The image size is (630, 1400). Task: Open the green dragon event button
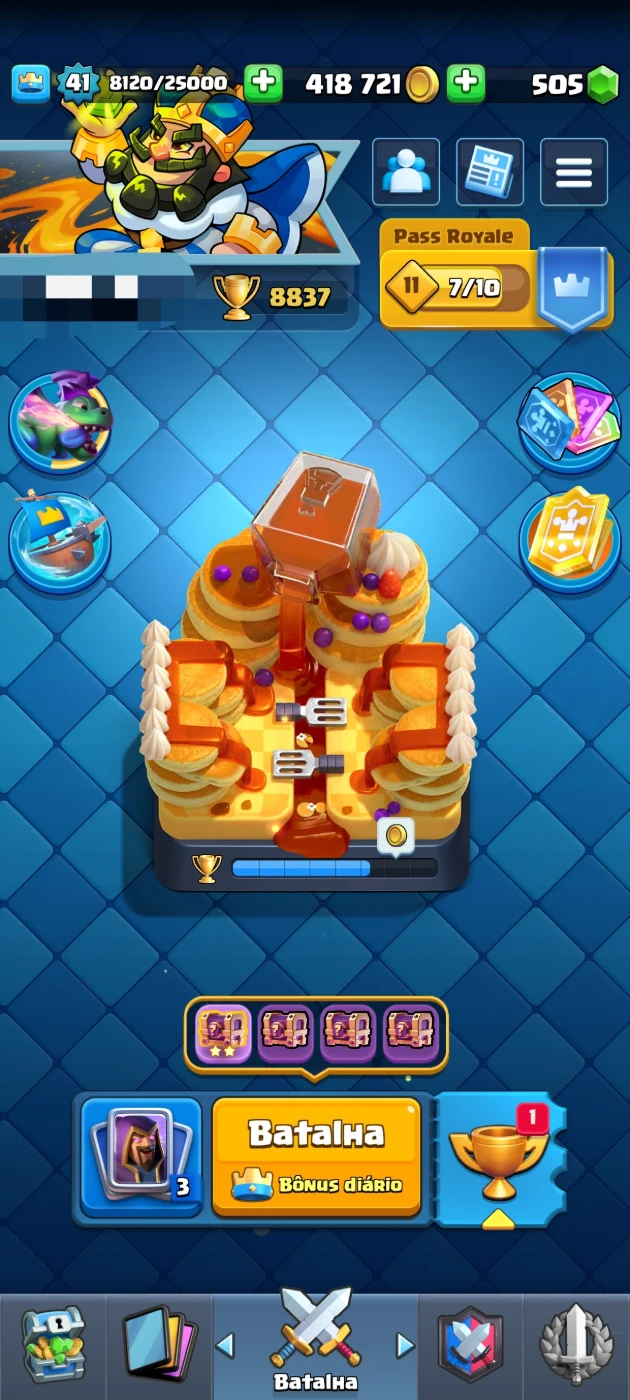(x=60, y=418)
